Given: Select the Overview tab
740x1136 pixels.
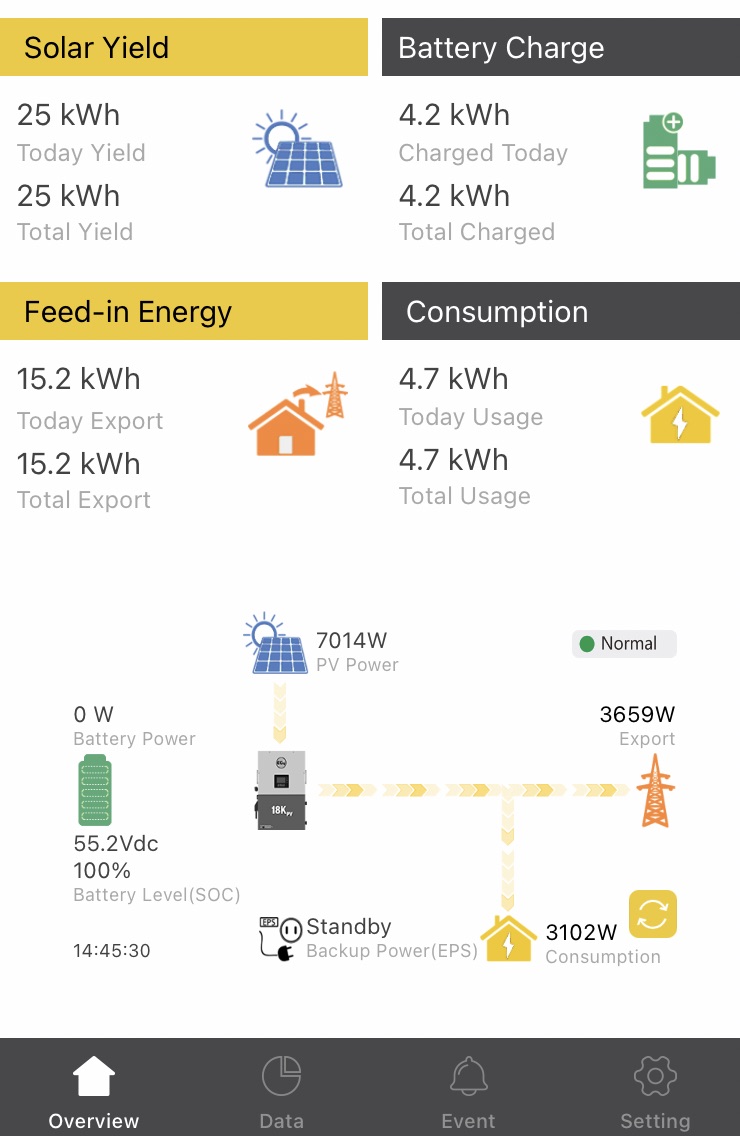Looking at the screenshot, I should point(94,1090).
